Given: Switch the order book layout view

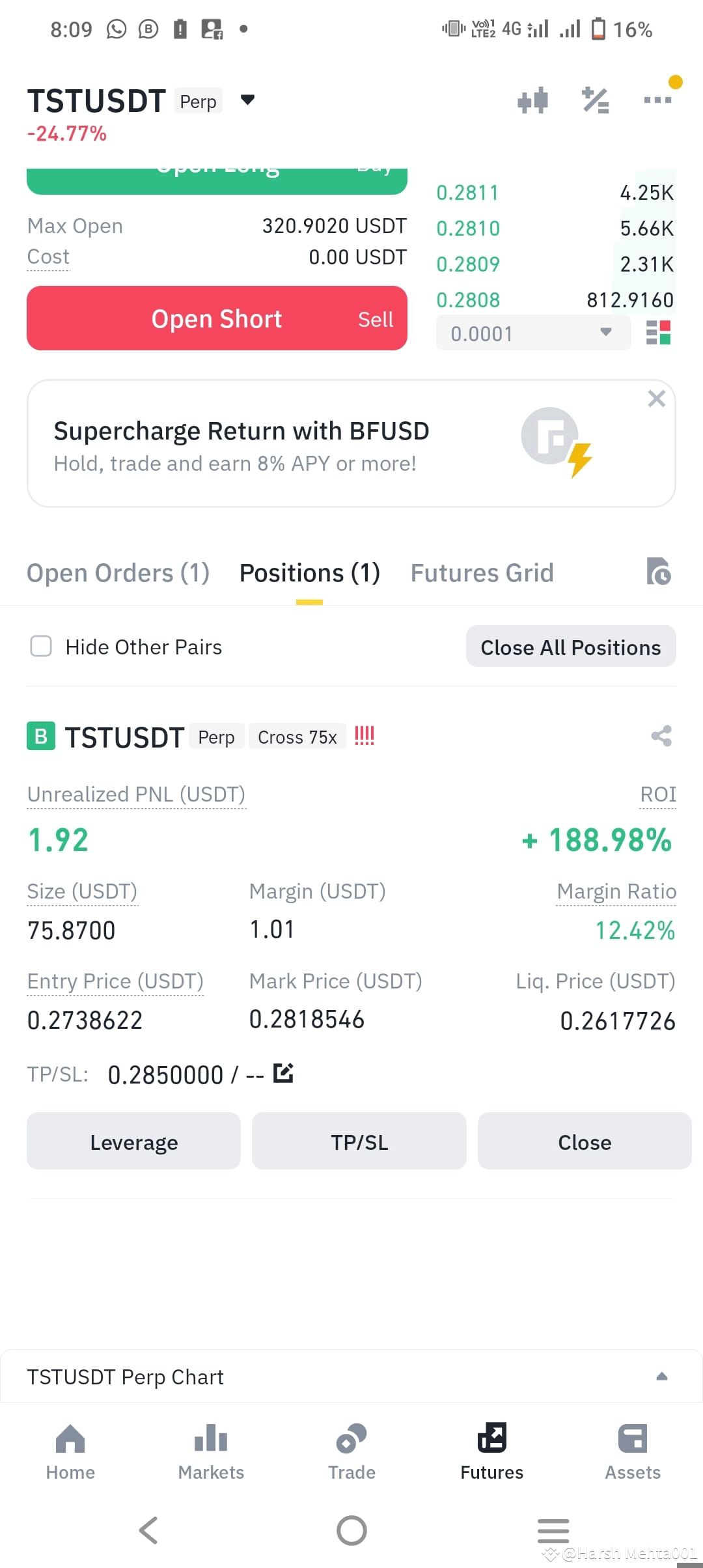Looking at the screenshot, I should tap(658, 333).
